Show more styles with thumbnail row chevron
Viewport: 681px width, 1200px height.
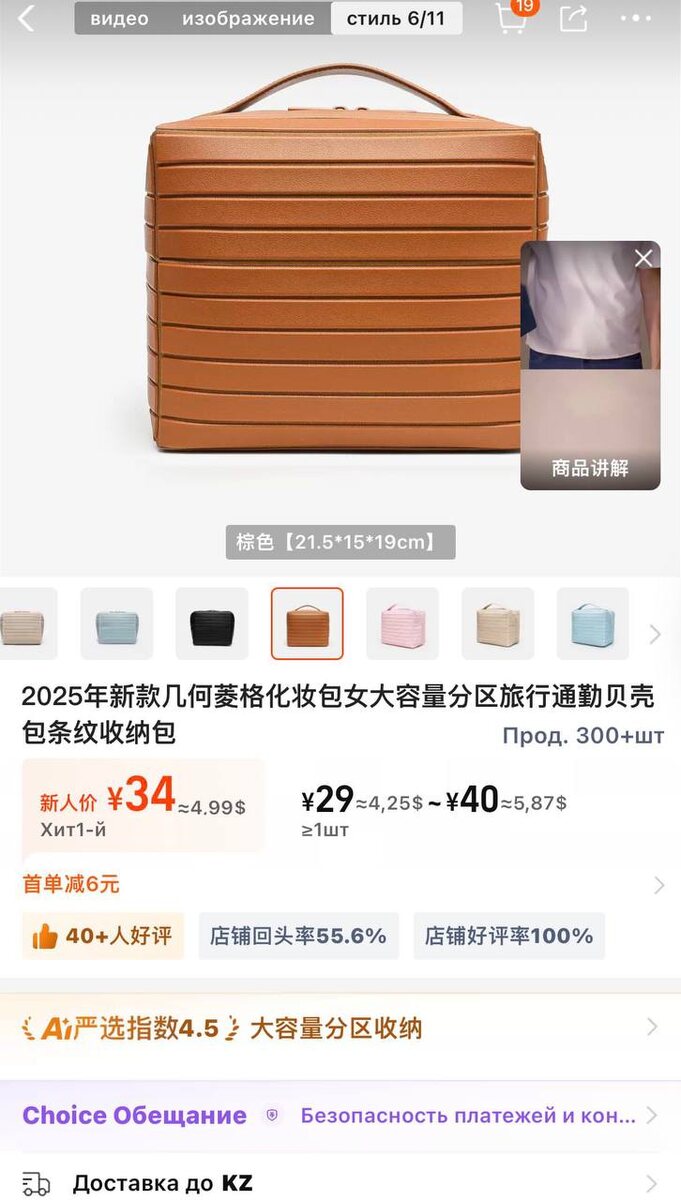tap(655, 634)
